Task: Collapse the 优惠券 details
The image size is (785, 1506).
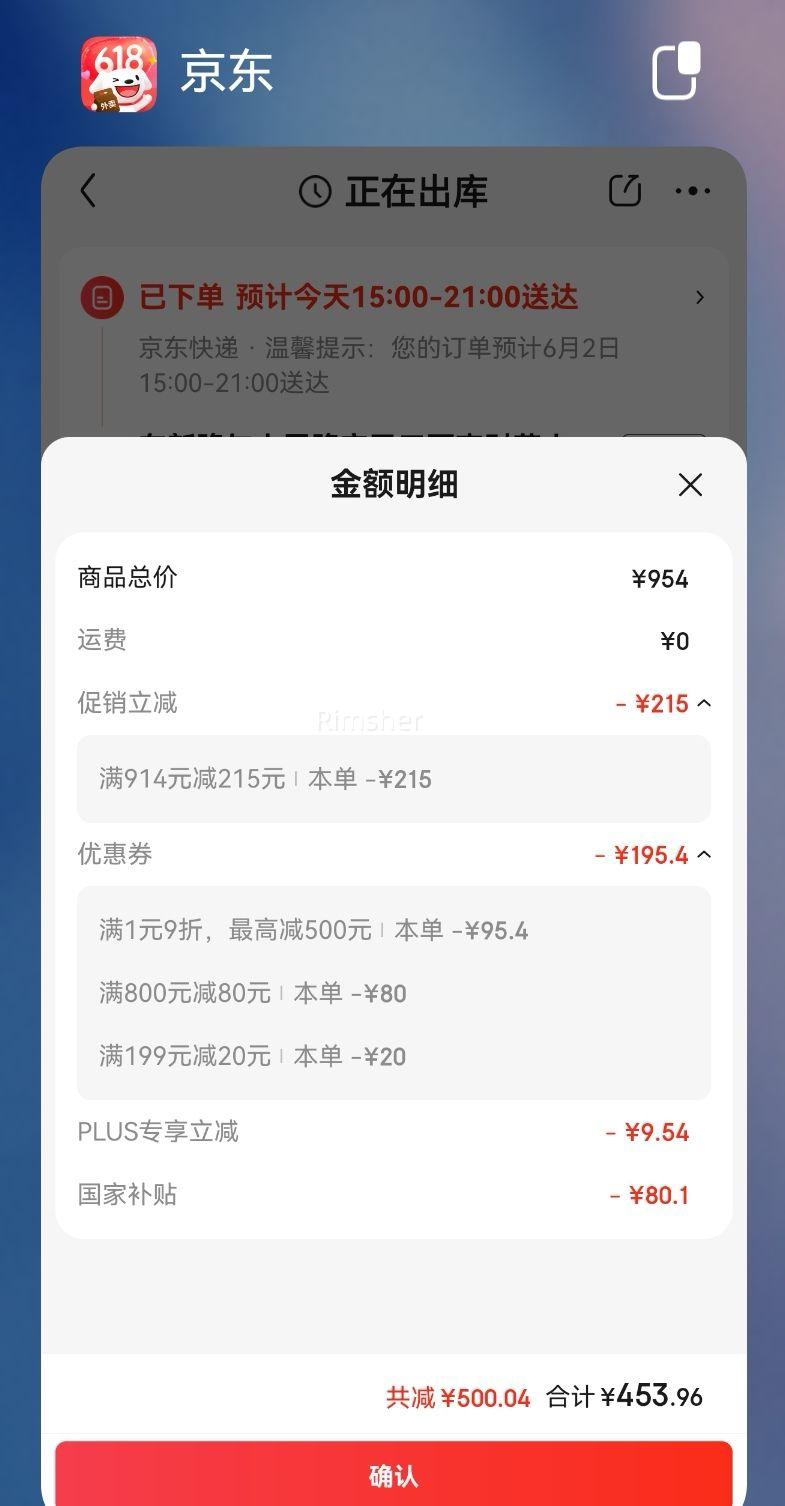Action: [704, 854]
